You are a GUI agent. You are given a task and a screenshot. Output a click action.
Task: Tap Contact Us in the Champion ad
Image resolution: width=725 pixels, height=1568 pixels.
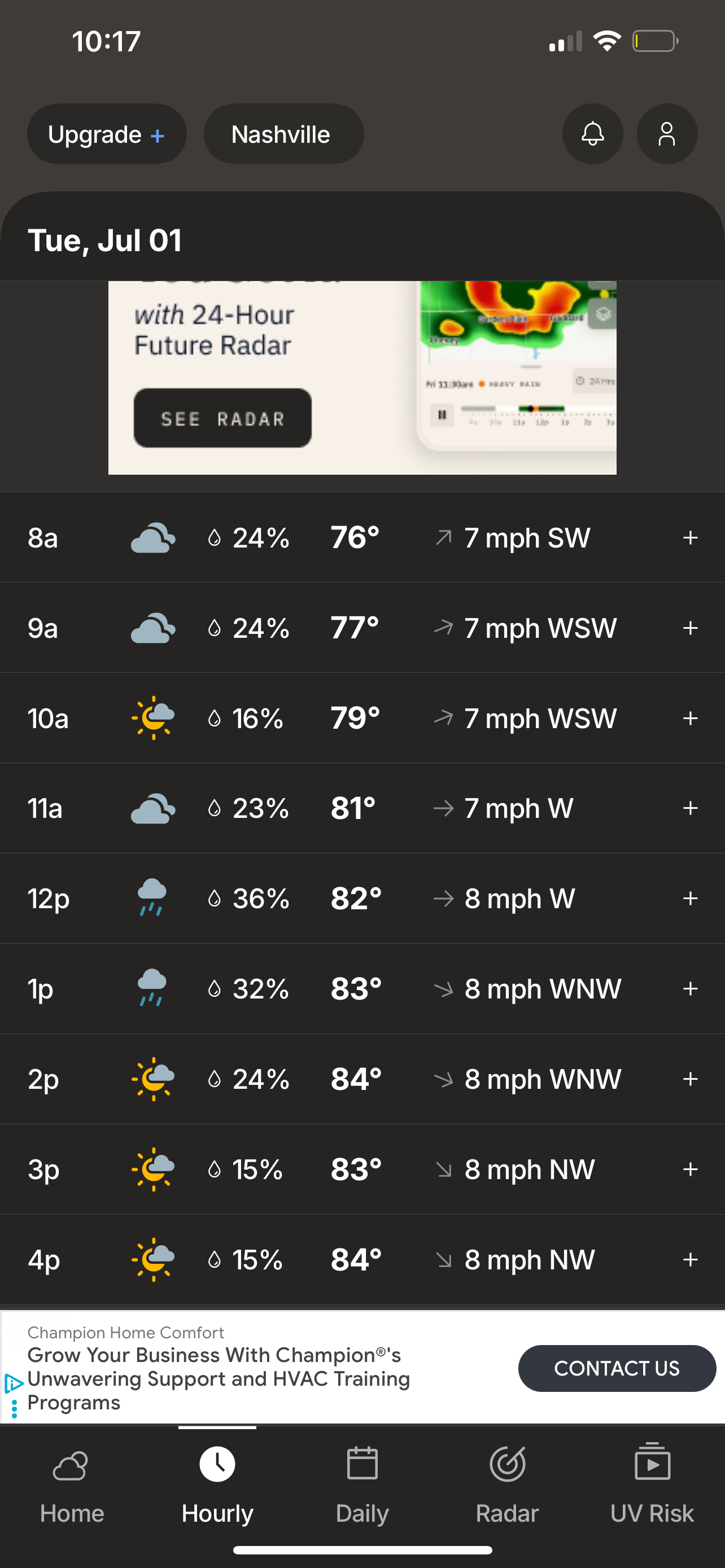coord(617,1368)
